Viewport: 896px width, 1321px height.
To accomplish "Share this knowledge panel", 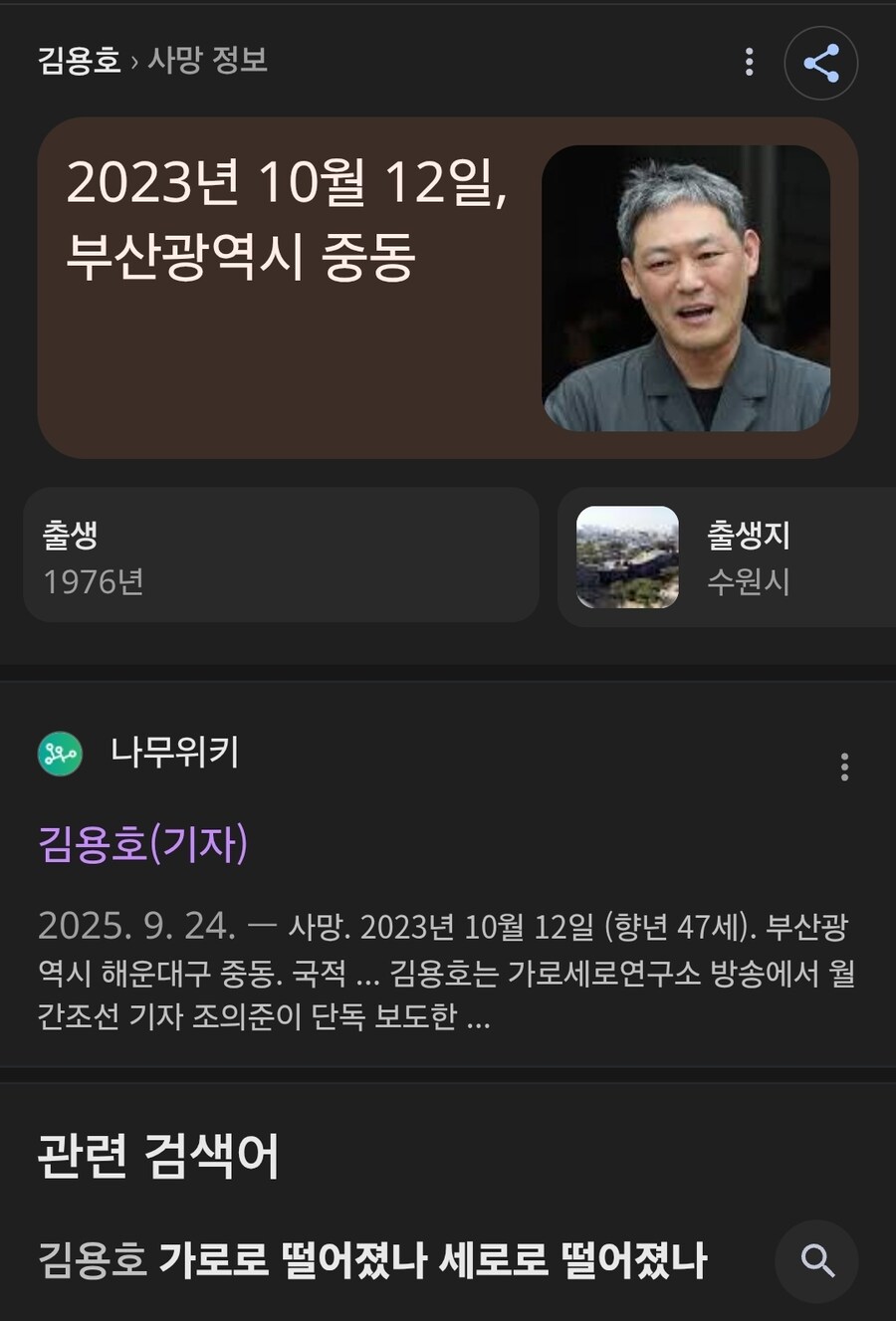I will (820, 64).
